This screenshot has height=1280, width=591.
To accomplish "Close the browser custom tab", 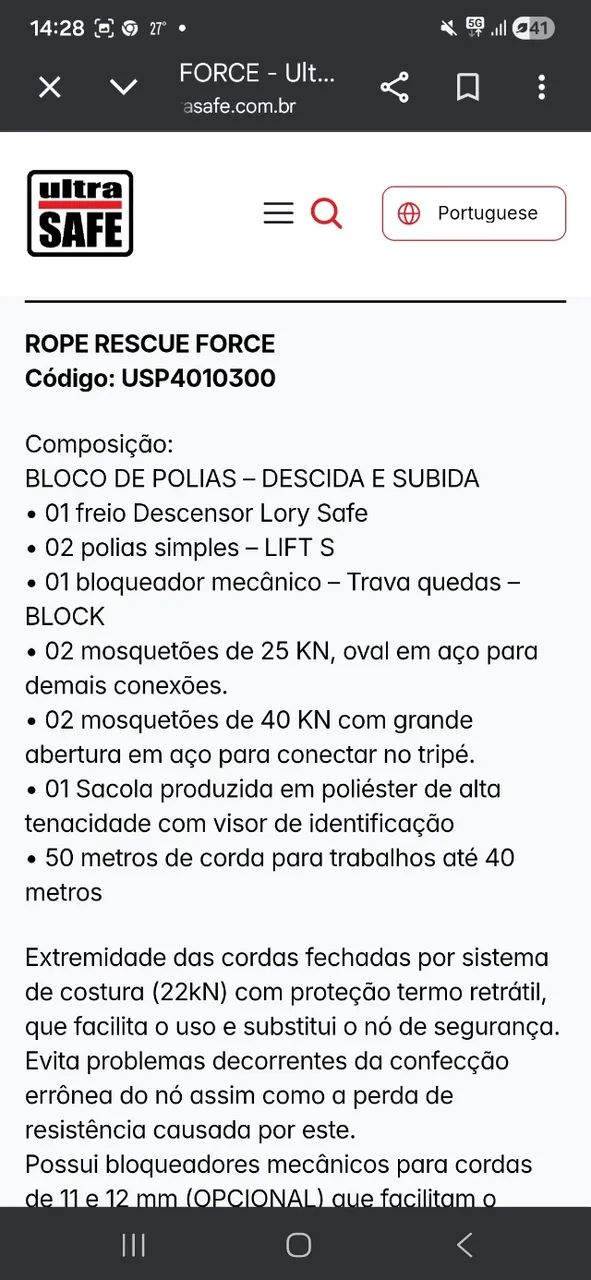I will click(49, 87).
